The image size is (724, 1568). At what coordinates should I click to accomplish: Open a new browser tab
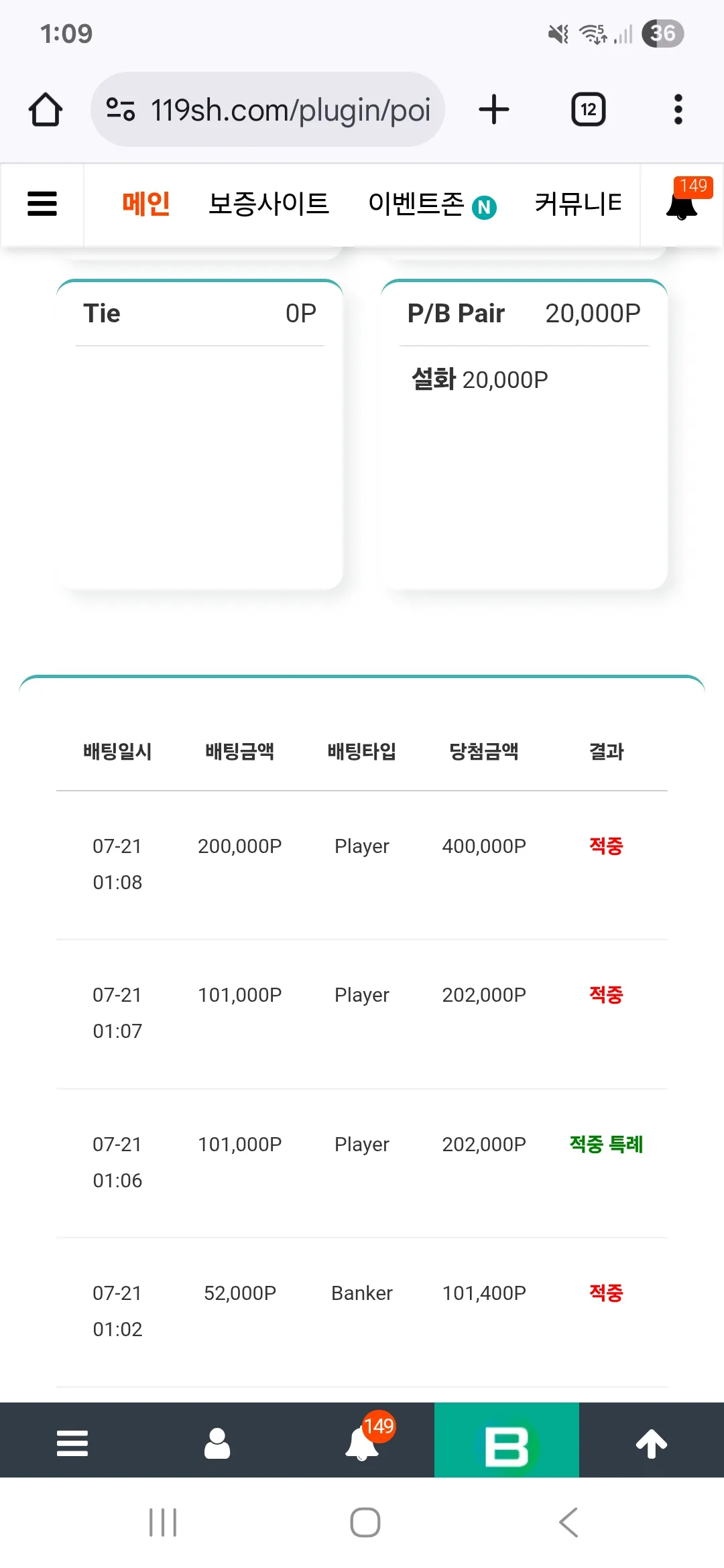(x=494, y=109)
